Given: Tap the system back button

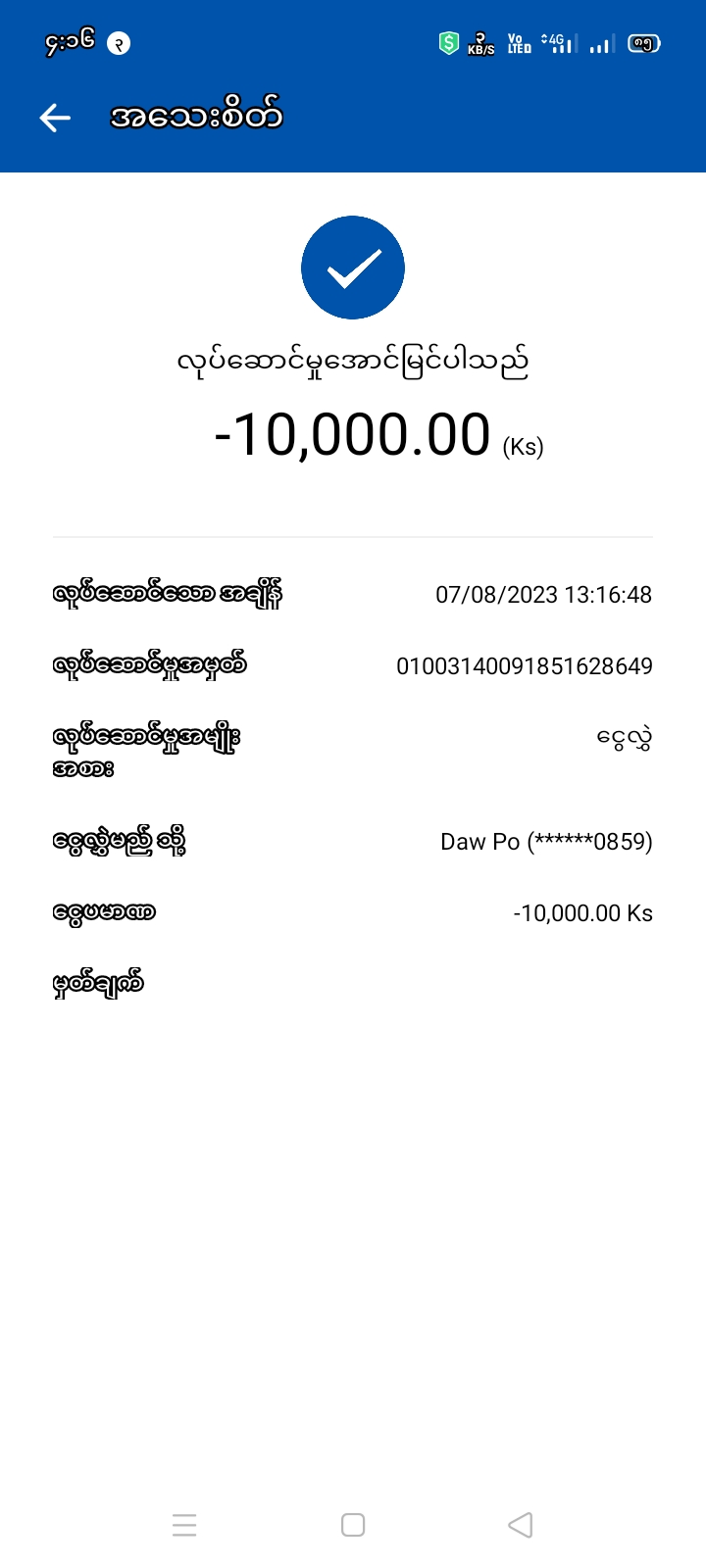Looking at the screenshot, I should point(521,1525).
